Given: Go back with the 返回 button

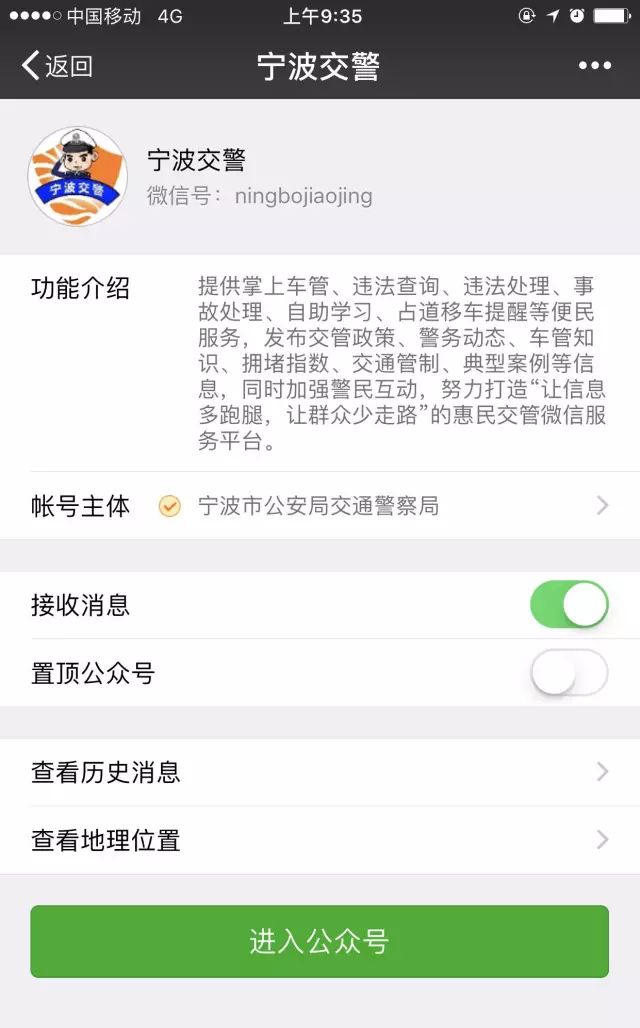Looking at the screenshot, I should click(57, 66).
